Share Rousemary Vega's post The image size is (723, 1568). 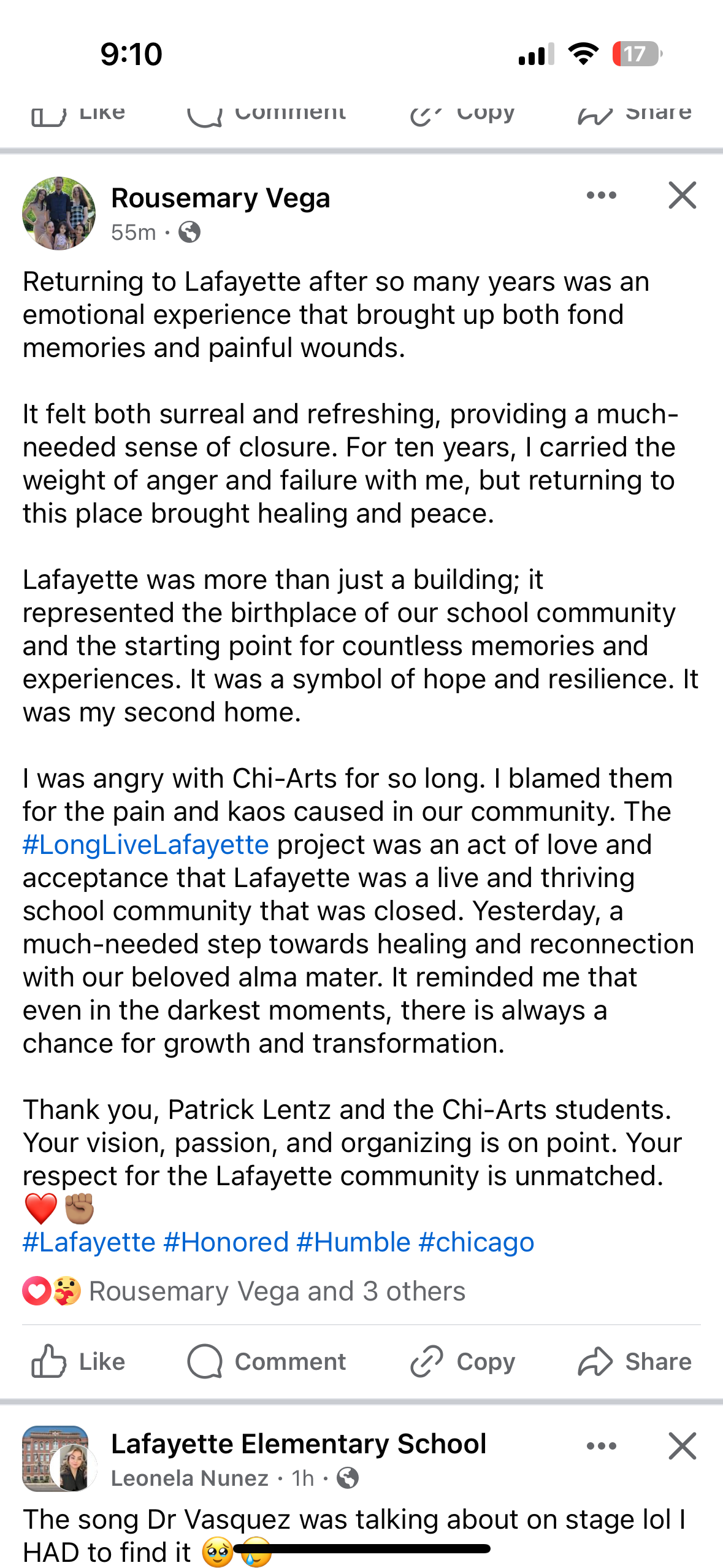point(634,1362)
